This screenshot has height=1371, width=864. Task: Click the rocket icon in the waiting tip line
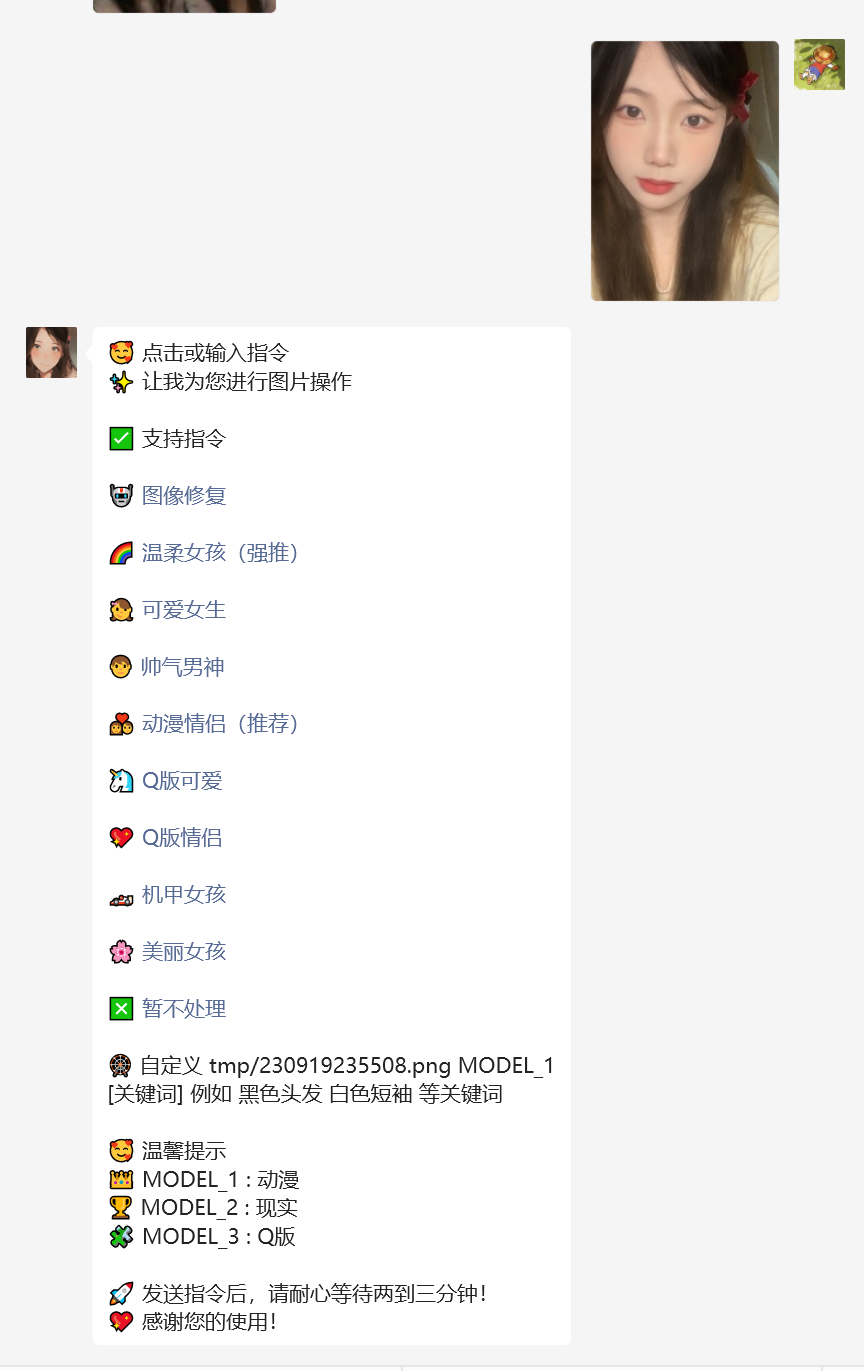(120, 1292)
